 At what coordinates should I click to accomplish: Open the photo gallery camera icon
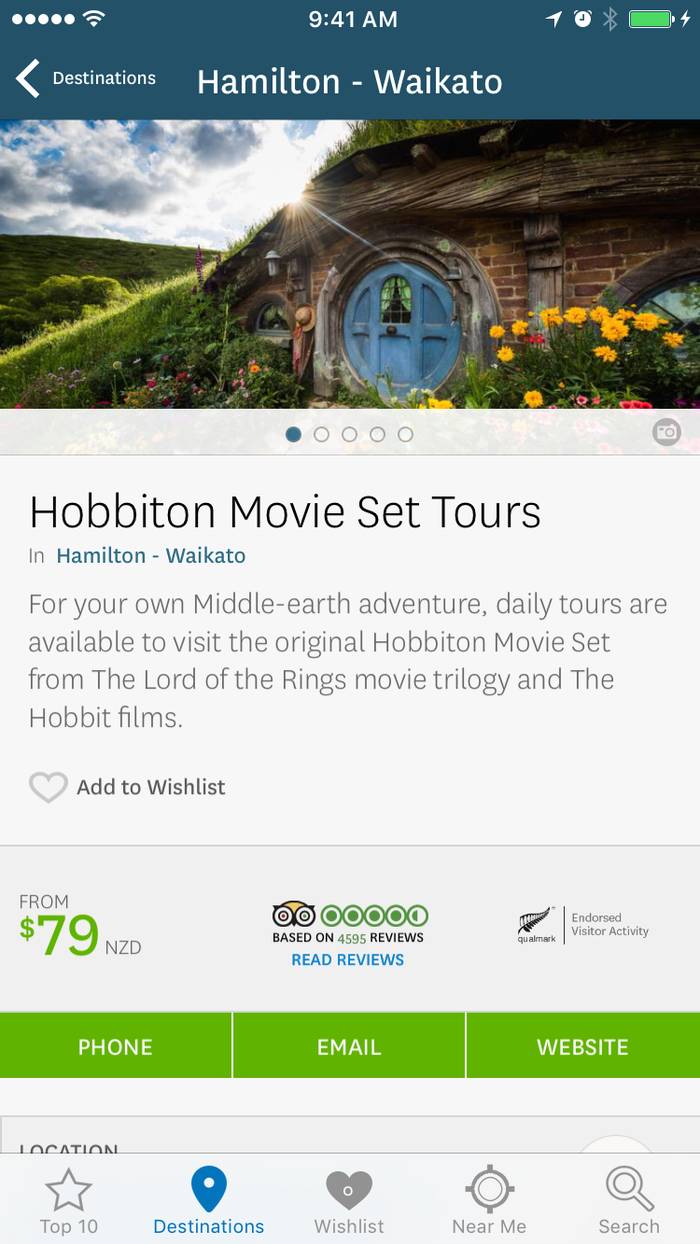[x=666, y=432]
